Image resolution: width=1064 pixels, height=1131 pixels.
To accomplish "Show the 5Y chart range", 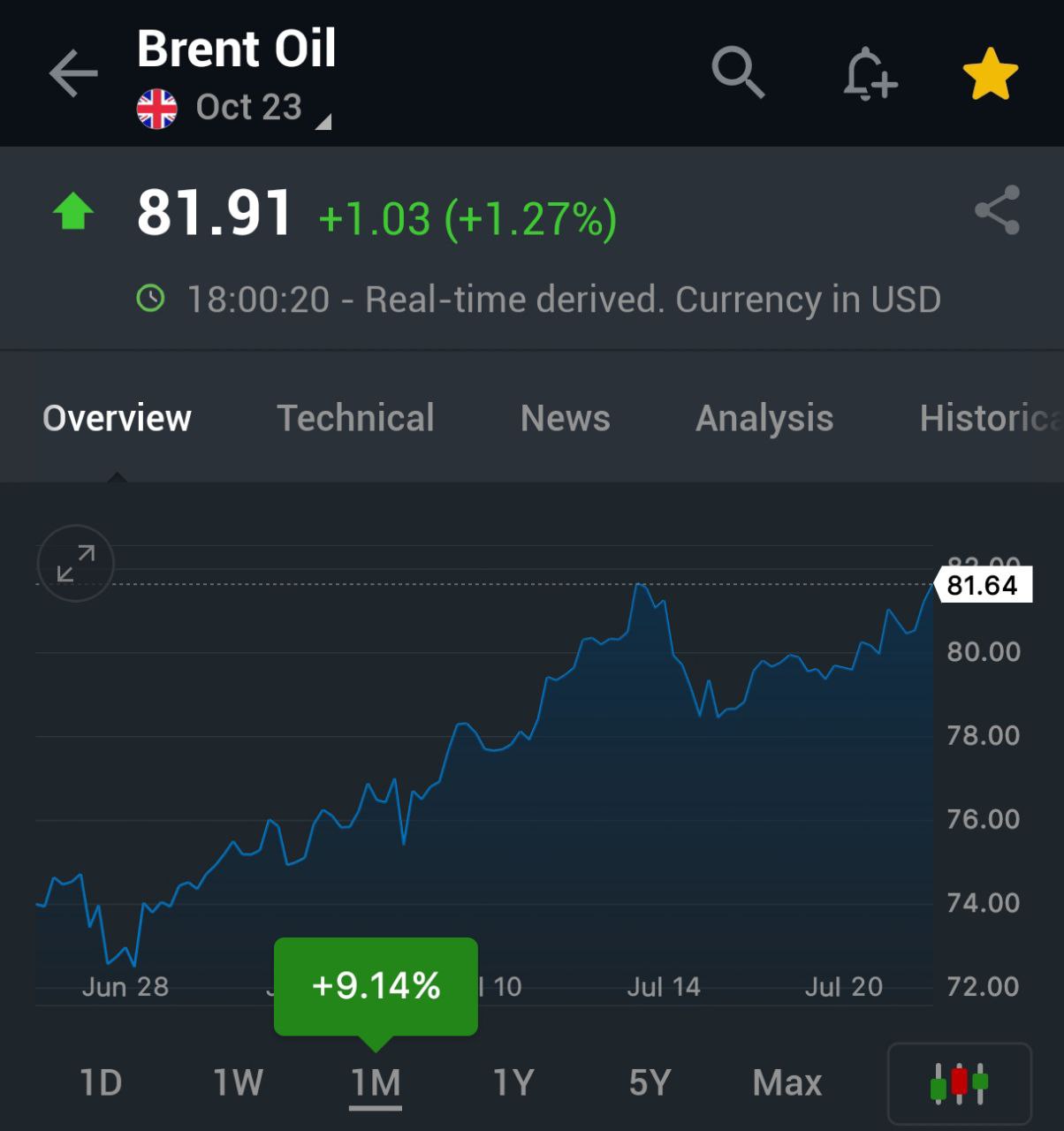I will 650,1082.
